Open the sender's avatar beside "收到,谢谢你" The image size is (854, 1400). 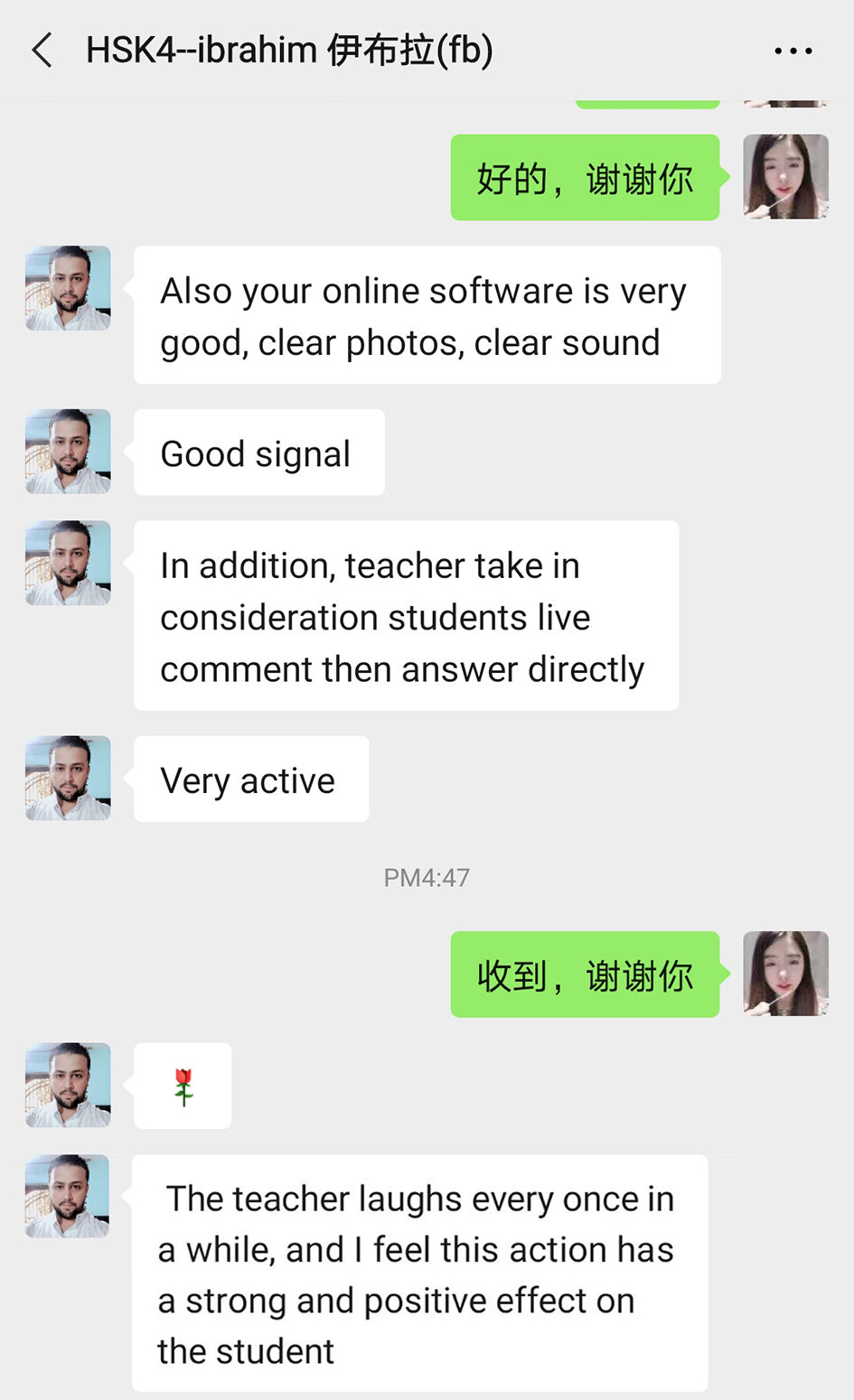pos(785,974)
